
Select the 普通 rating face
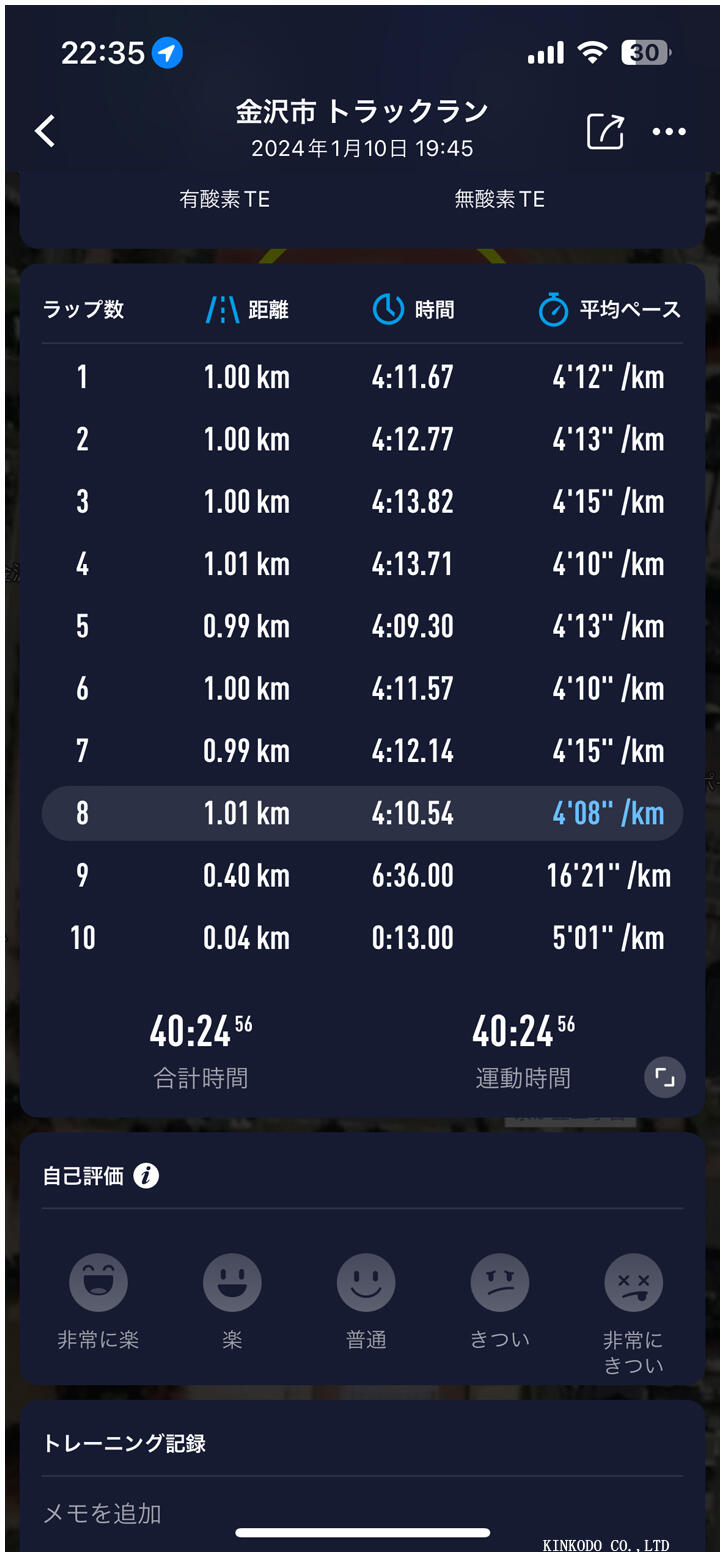366,1282
